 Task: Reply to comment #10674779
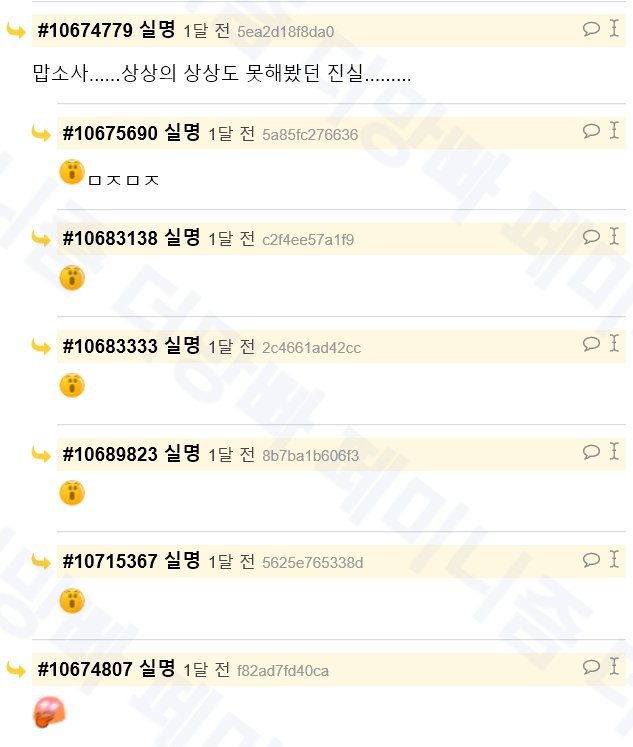point(591,29)
